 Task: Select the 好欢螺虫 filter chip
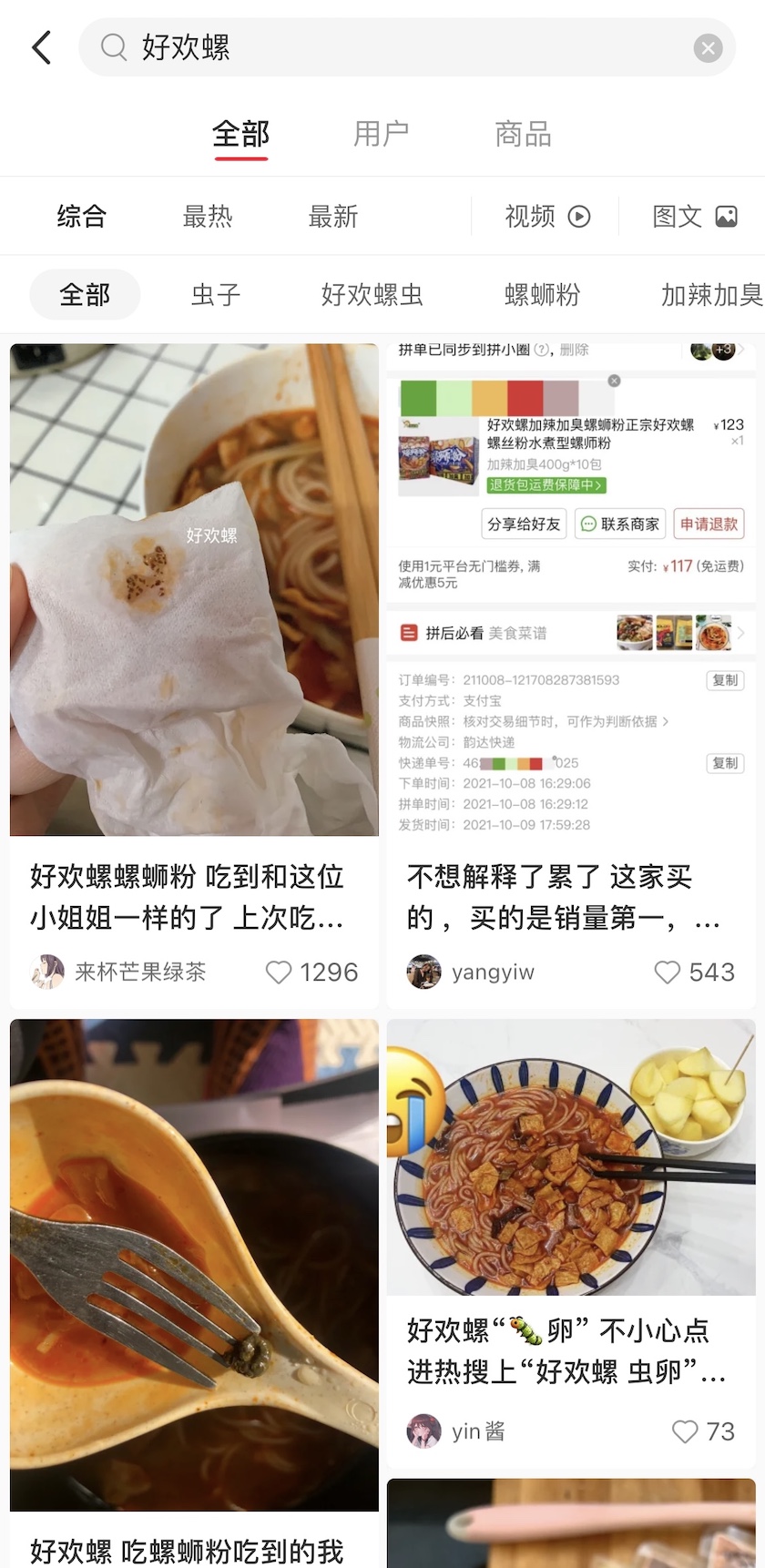(372, 295)
